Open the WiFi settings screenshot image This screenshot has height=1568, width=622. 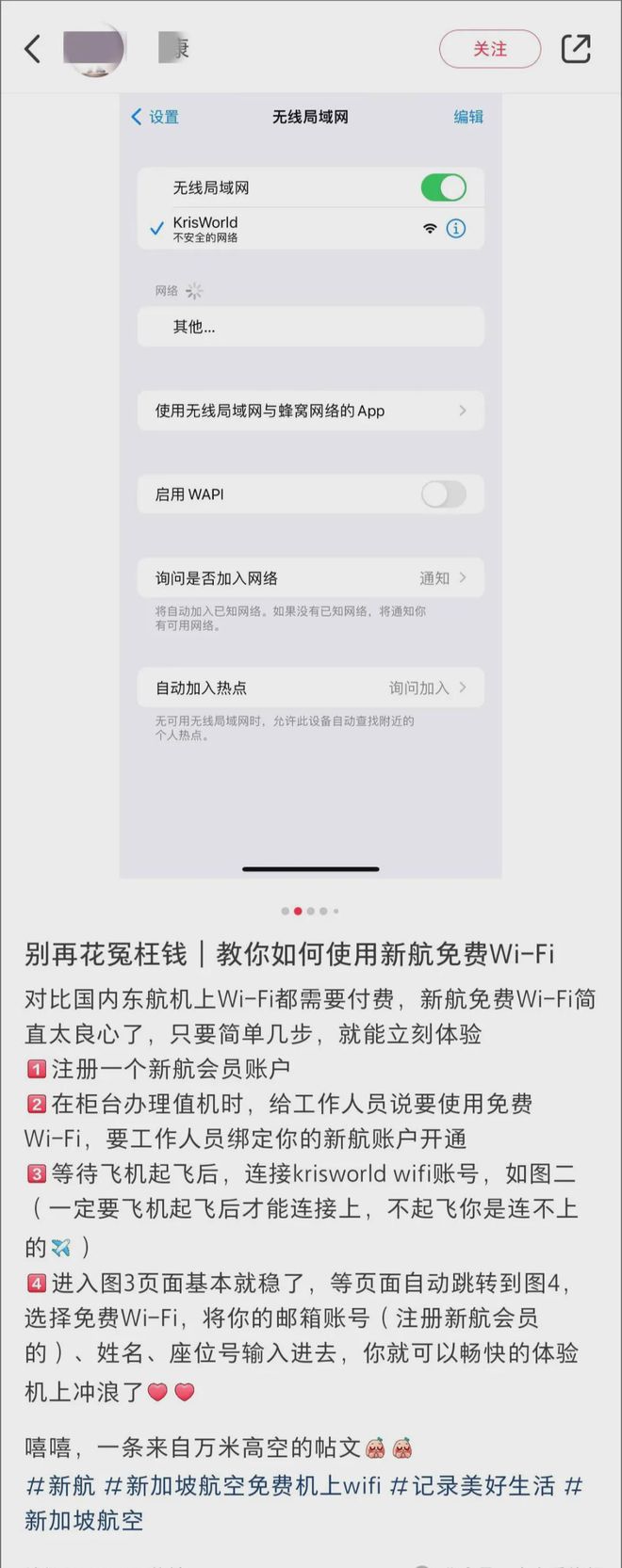[x=311, y=485]
